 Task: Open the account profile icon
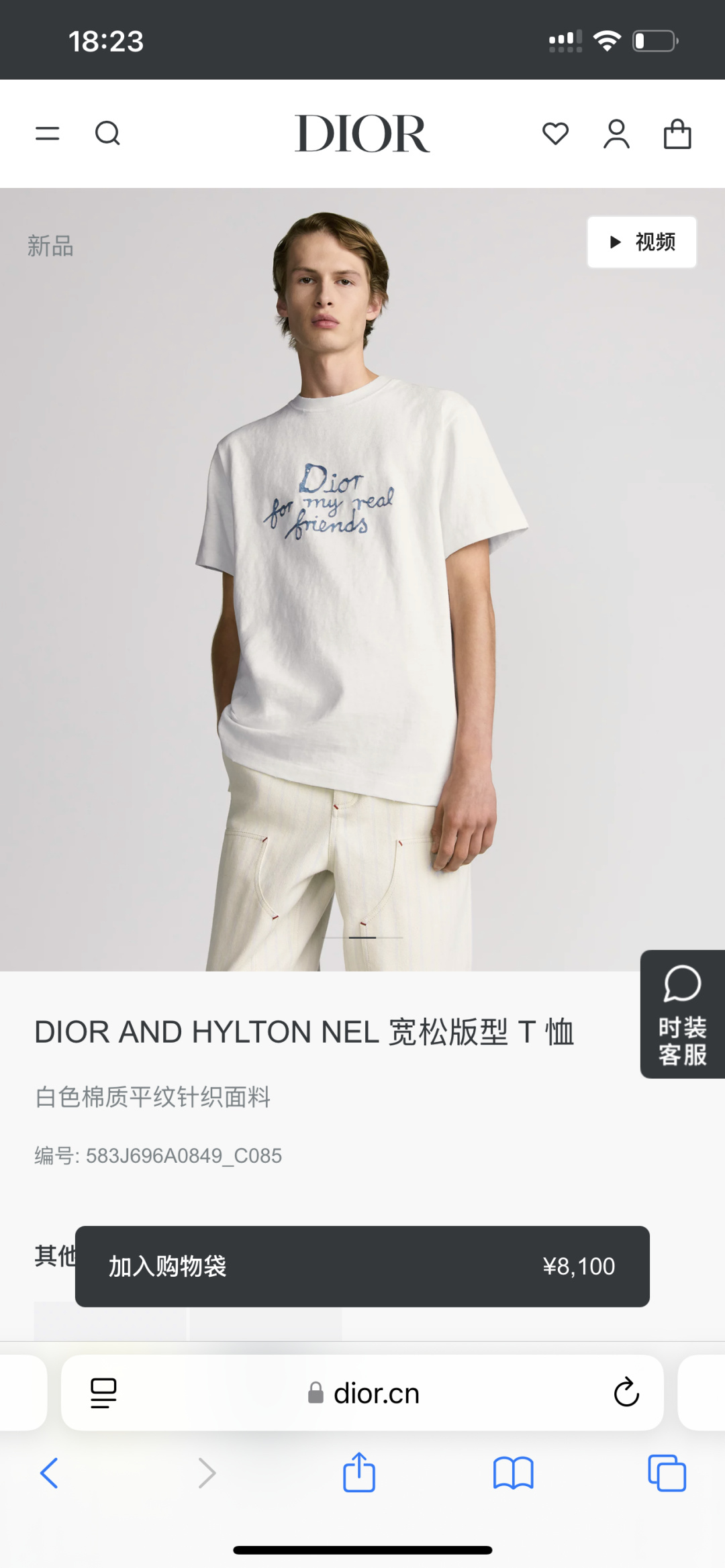pos(616,134)
